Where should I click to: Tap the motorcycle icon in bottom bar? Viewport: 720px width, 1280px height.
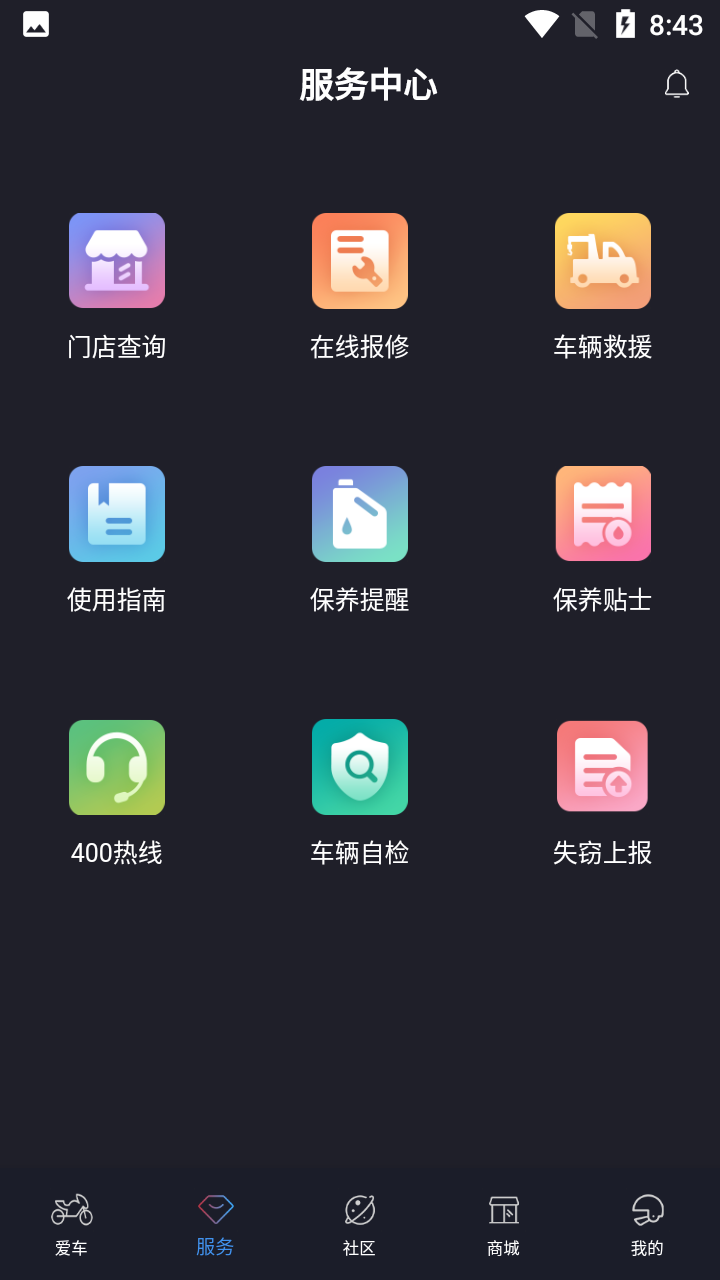pos(71,1211)
